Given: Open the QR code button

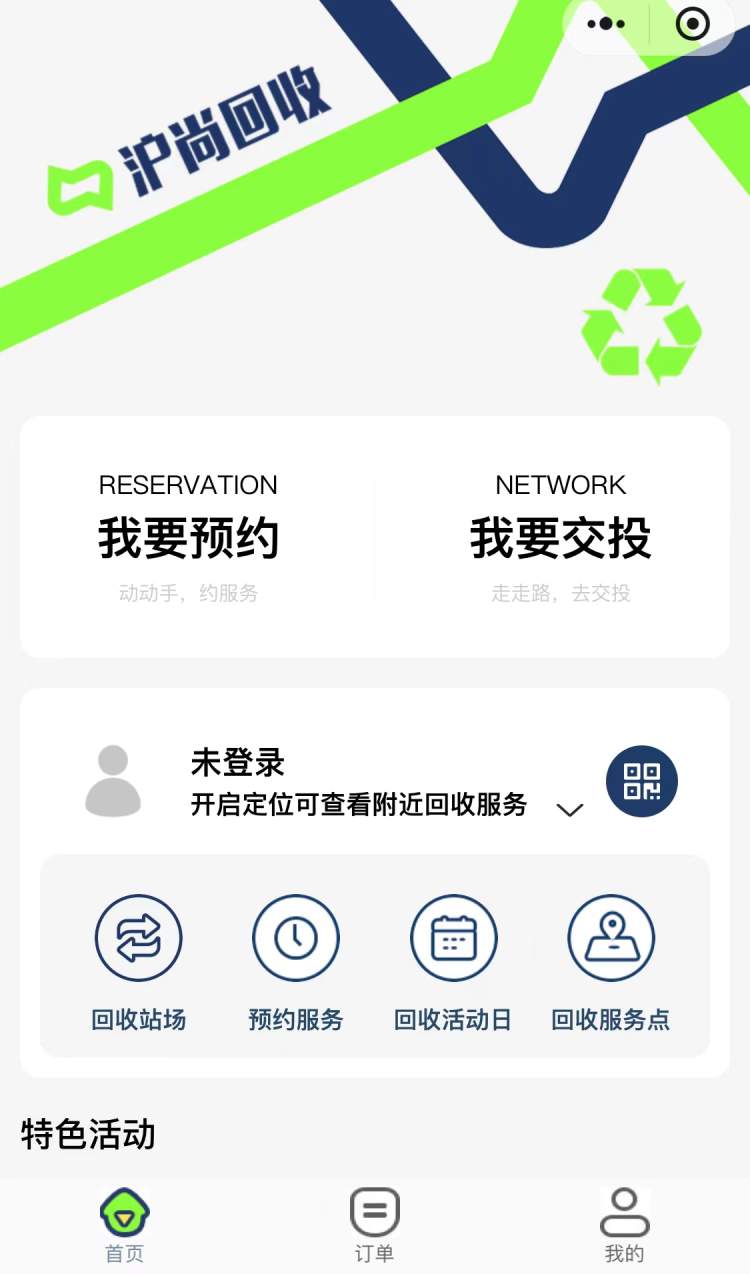Looking at the screenshot, I should [x=642, y=781].
